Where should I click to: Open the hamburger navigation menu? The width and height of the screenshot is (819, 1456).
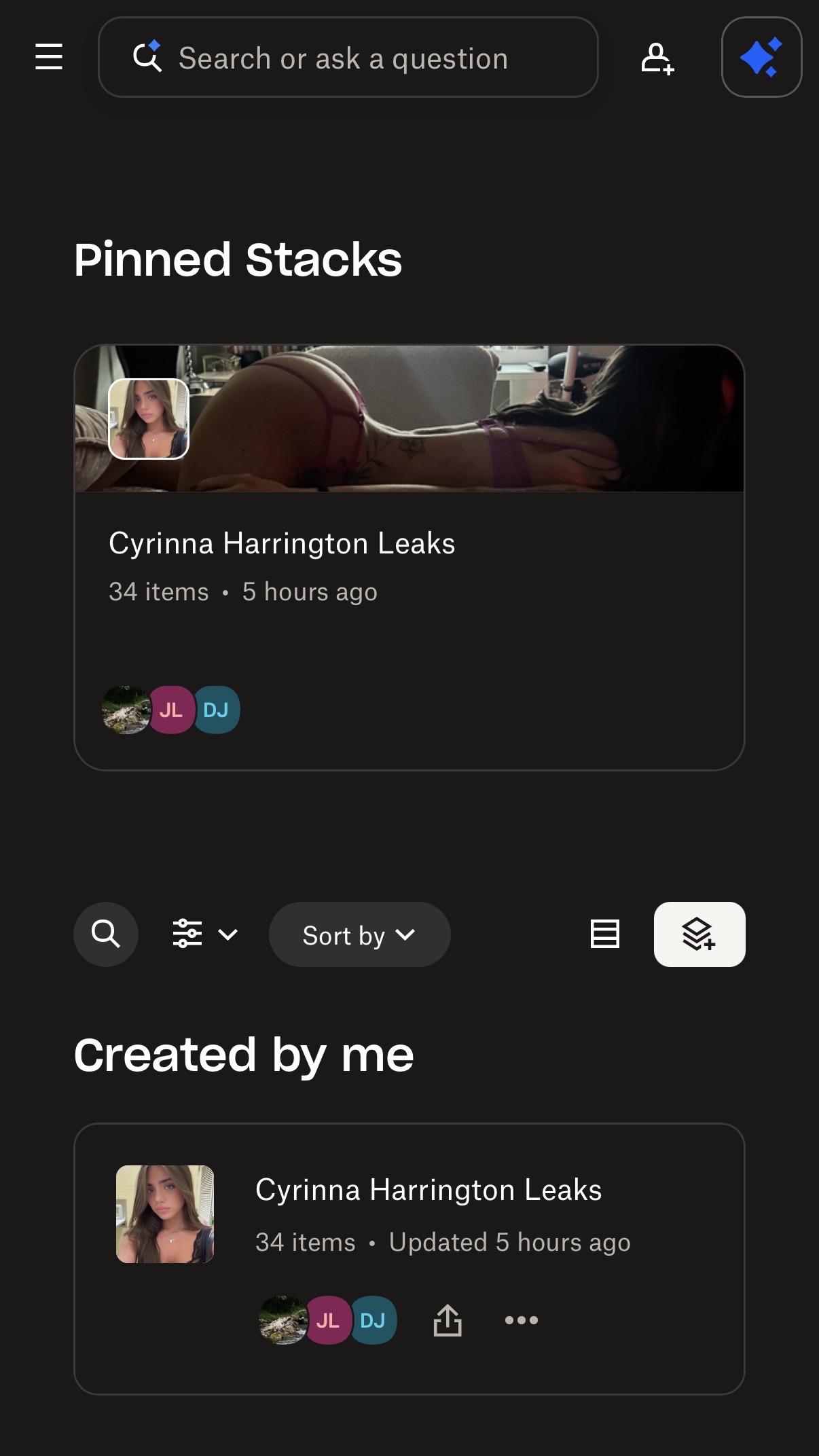(x=49, y=57)
